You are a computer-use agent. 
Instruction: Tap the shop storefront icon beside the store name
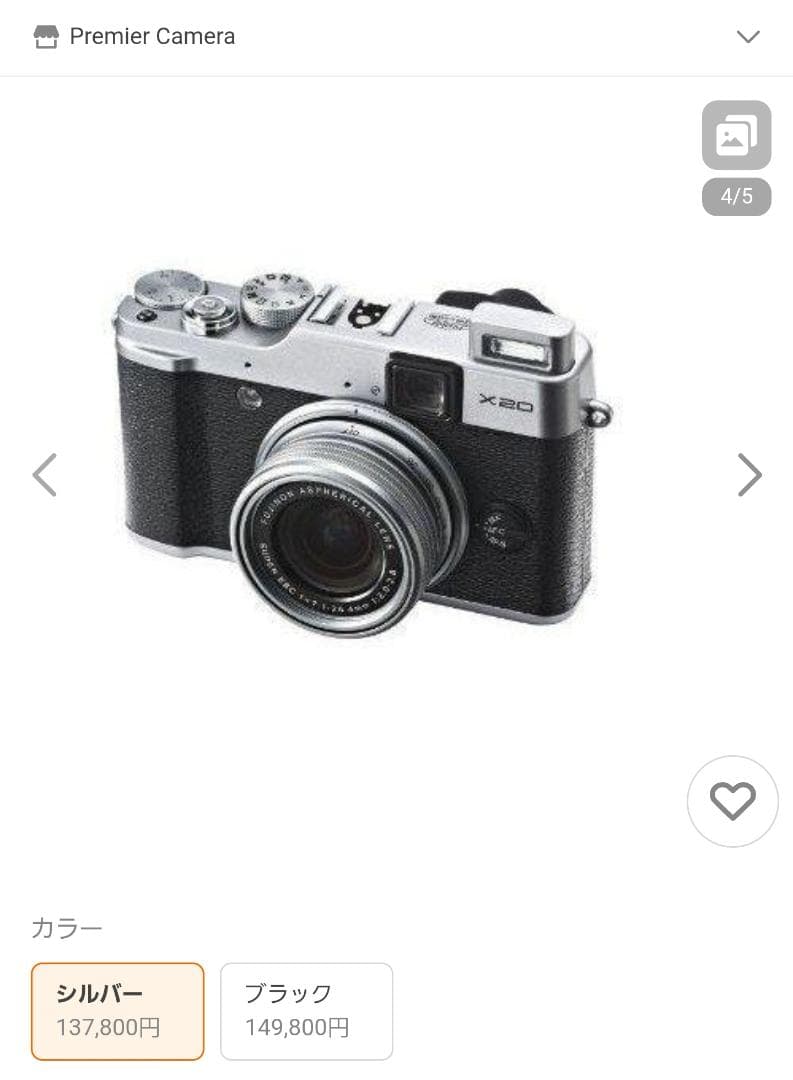point(44,36)
